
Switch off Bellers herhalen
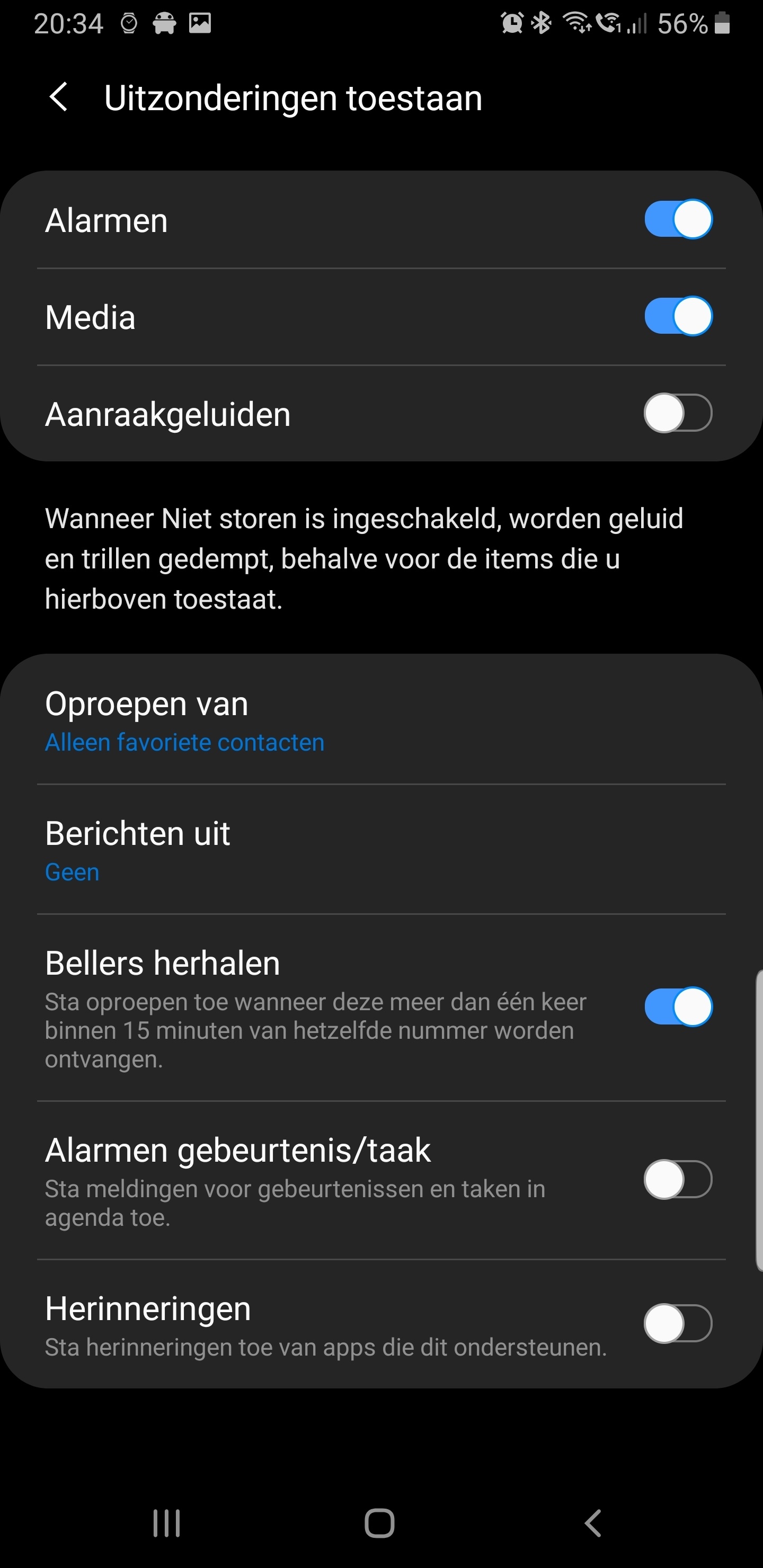coord(678,1007)
